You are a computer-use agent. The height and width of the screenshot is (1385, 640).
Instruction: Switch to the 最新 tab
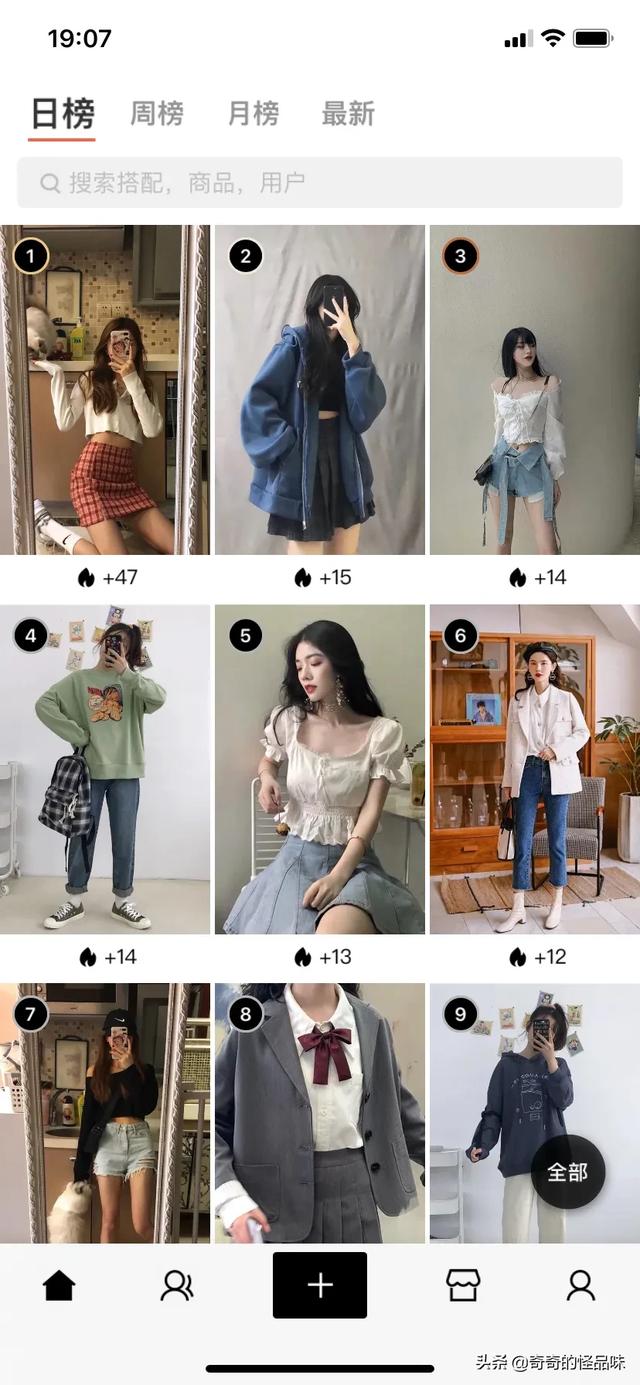[x=347, y=114]
